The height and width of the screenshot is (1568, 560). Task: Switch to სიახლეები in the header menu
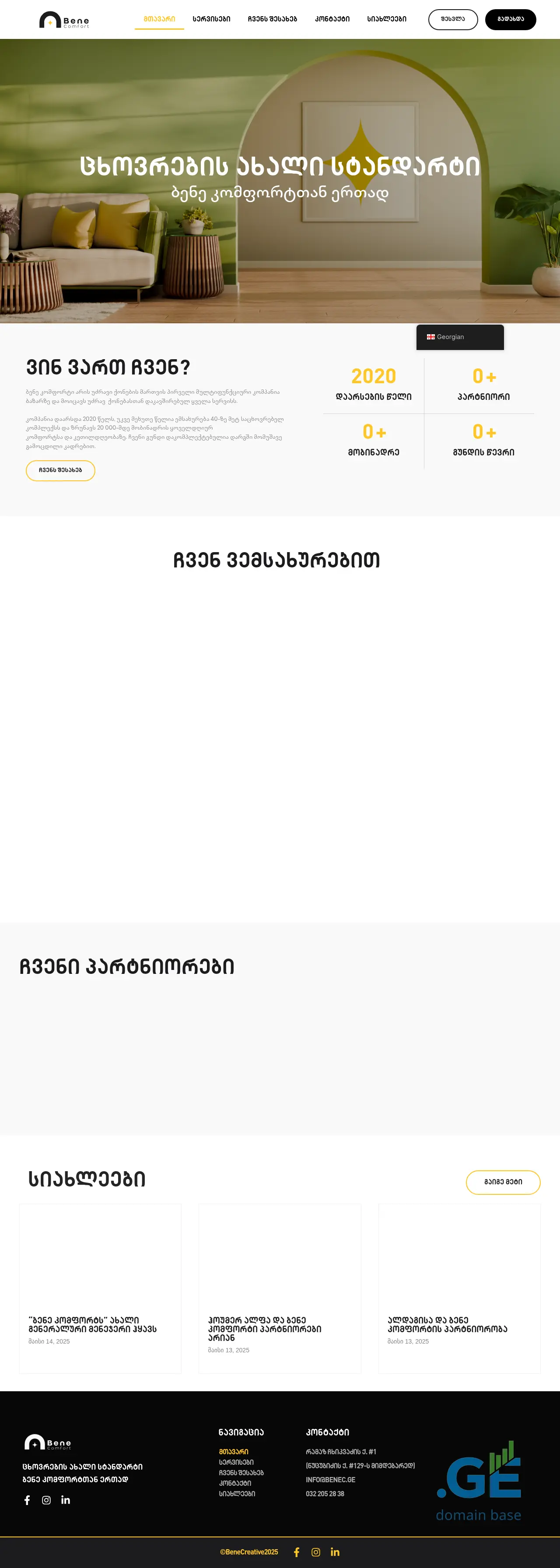386,19
